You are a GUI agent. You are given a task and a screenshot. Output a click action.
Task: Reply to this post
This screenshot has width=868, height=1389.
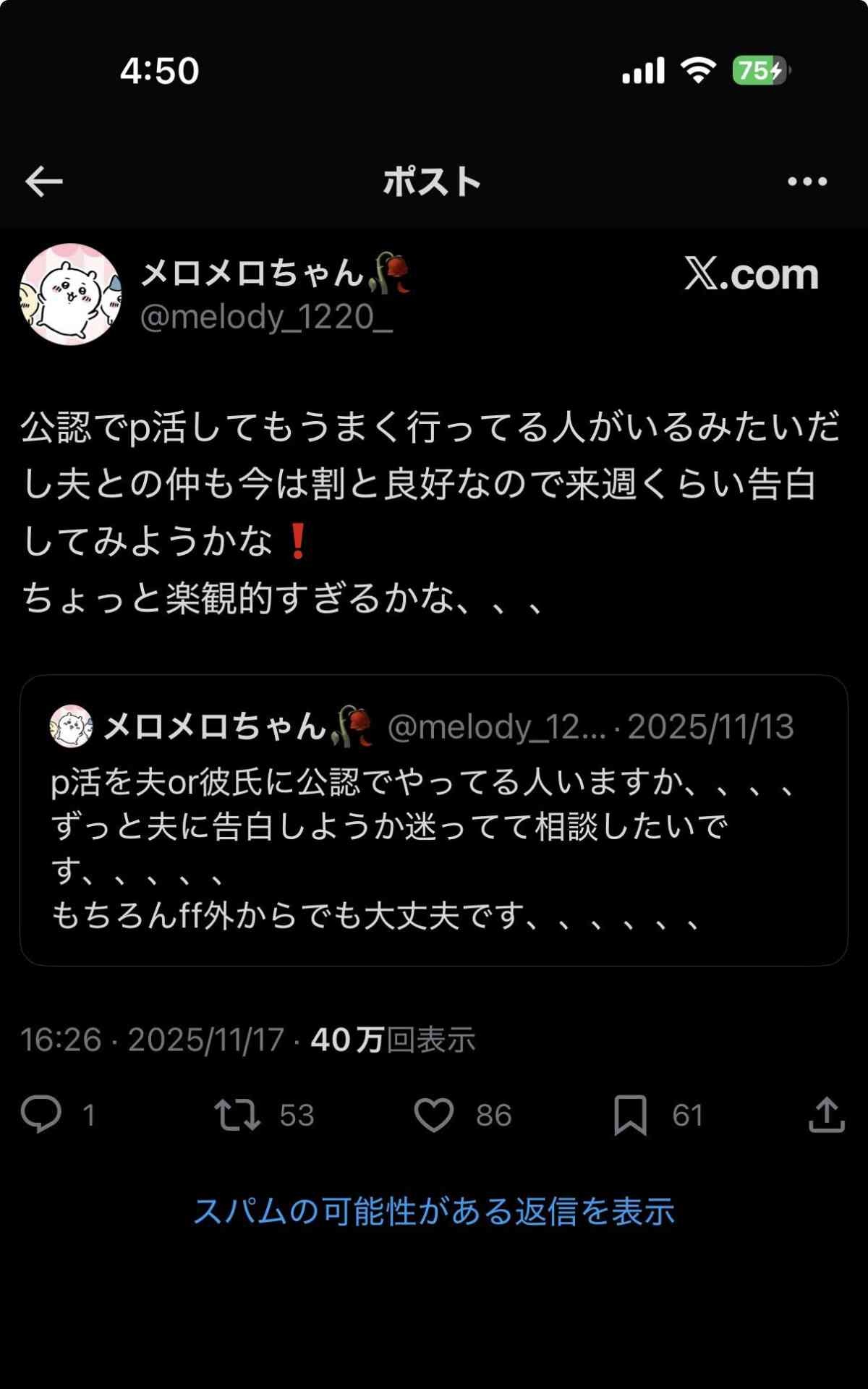coord(41,1114)
